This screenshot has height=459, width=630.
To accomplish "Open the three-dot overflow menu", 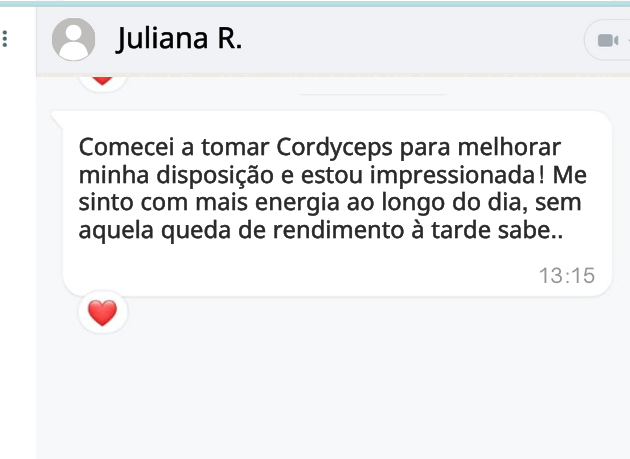I will point(5,40).
